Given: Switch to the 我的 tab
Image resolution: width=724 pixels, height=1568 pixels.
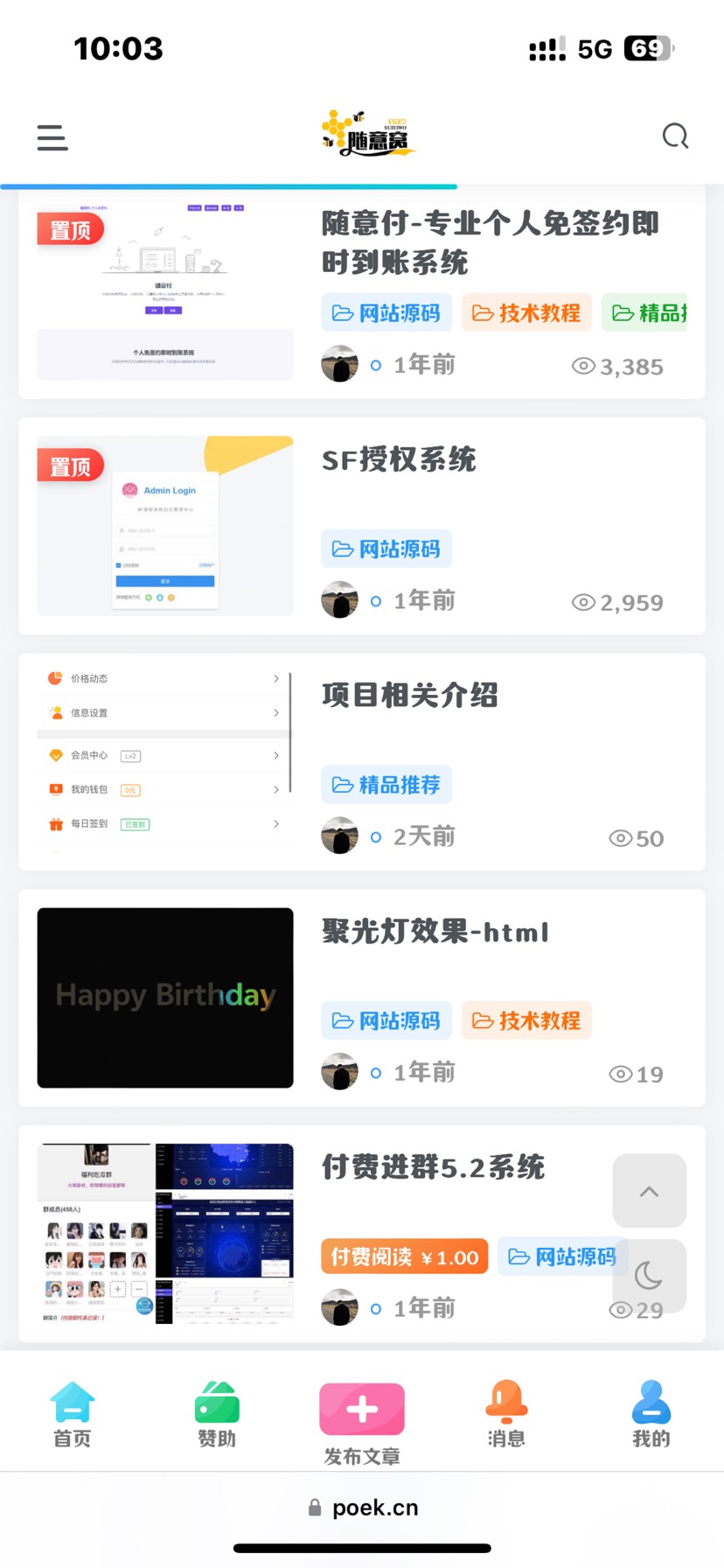Looking at the screenshot, I should [x=651, y=1414].
